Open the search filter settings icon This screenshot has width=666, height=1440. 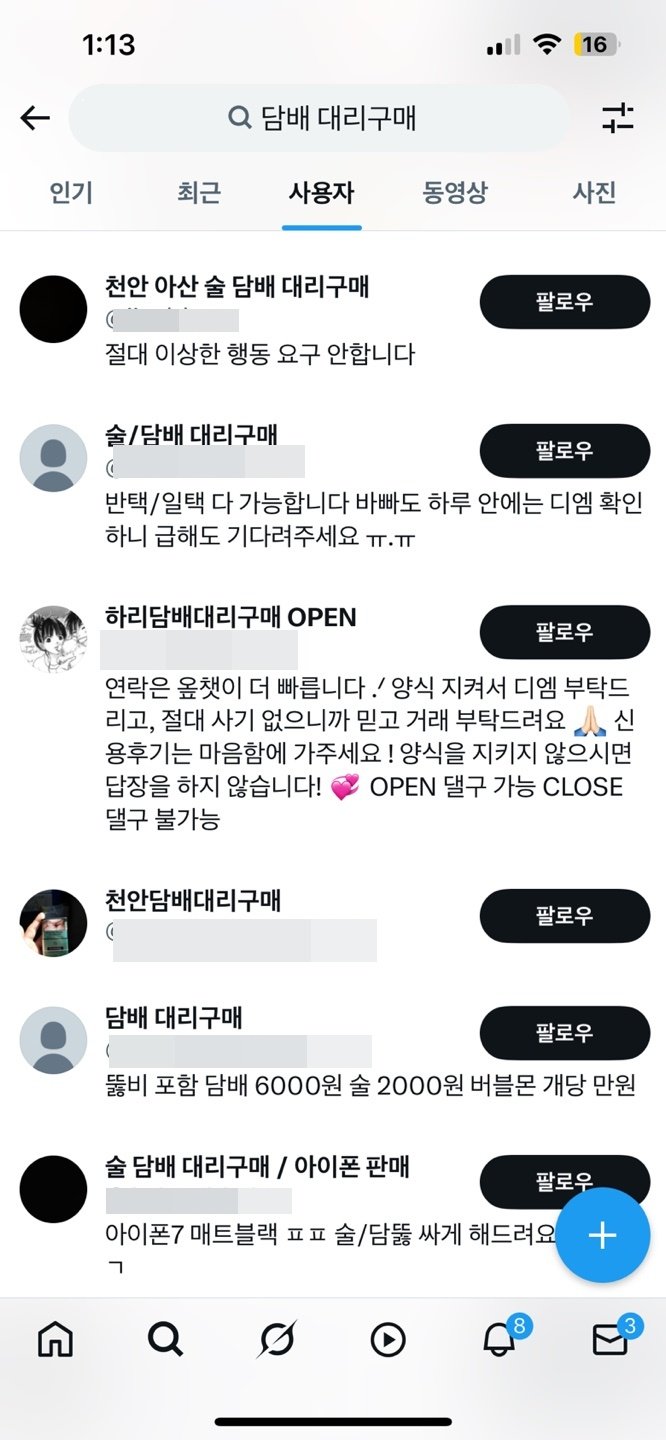(x=618, y=119)
